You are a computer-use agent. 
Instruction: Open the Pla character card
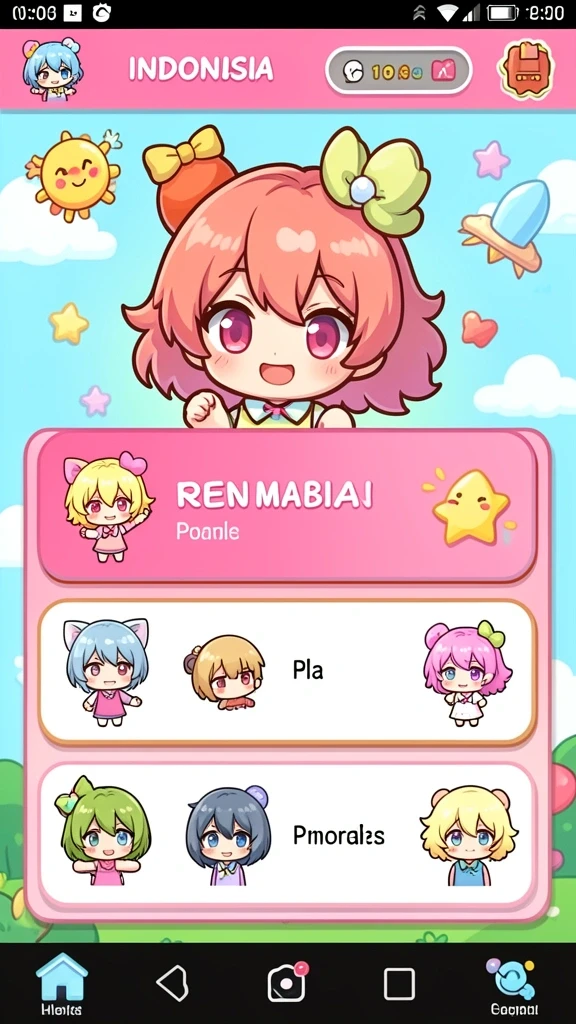click(287, 673)
